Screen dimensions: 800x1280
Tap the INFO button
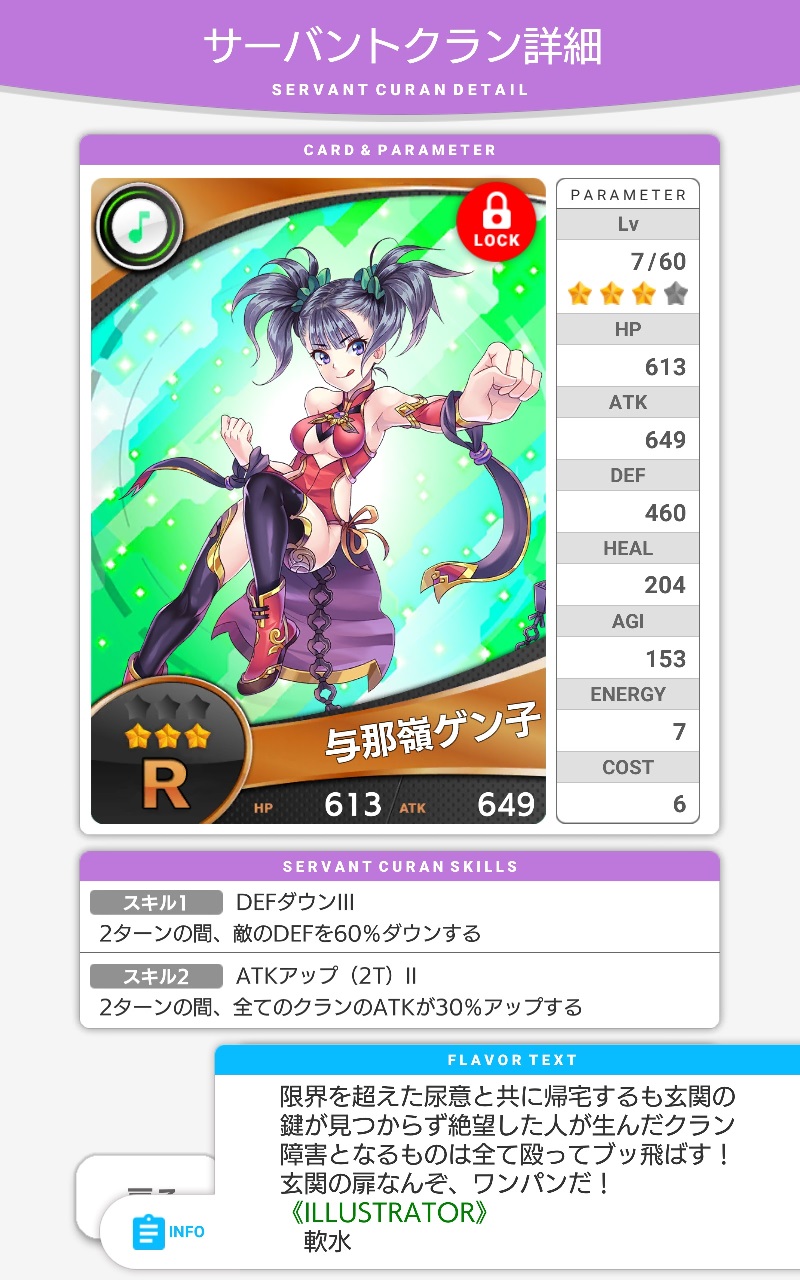pos(168,1231)
